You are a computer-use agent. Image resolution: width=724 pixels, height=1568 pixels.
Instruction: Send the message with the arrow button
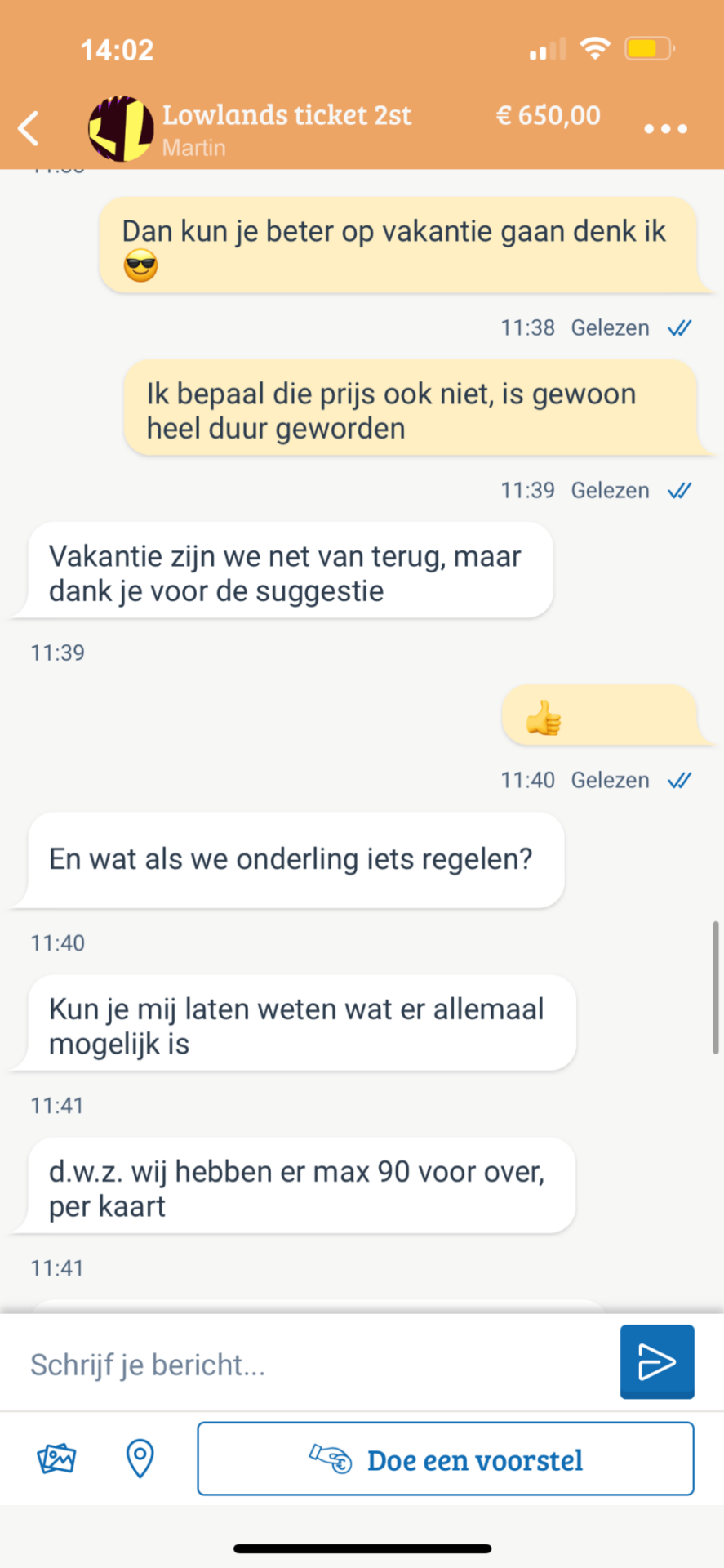[656, 1361]
